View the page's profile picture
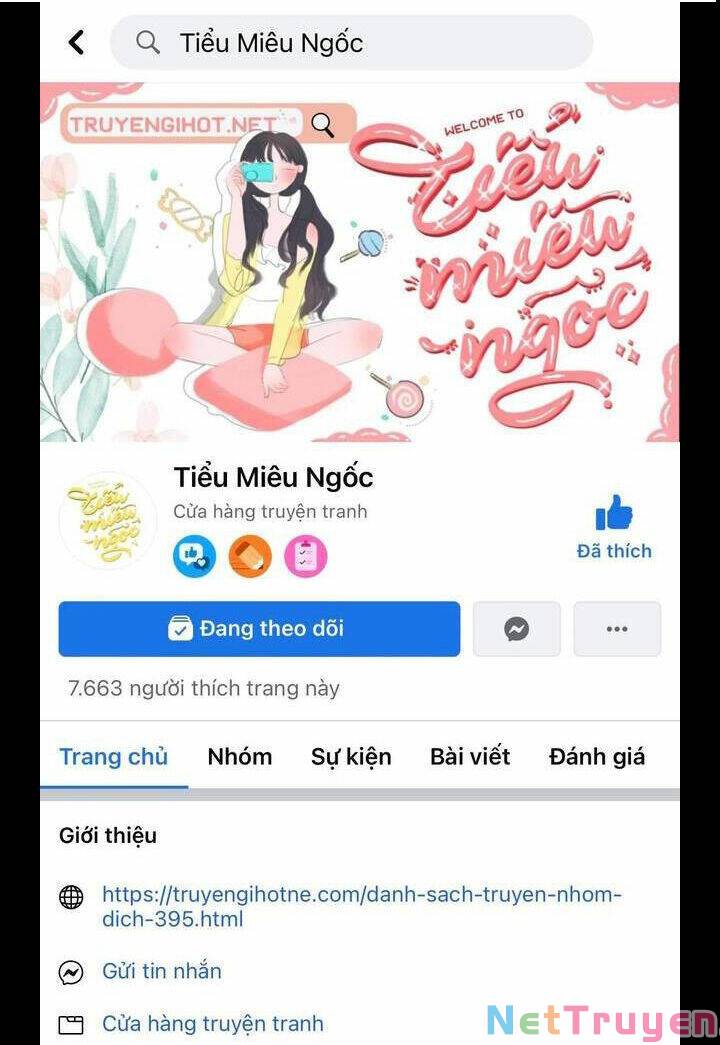Viewport: 720px width, 1045px height. (107, 520)
